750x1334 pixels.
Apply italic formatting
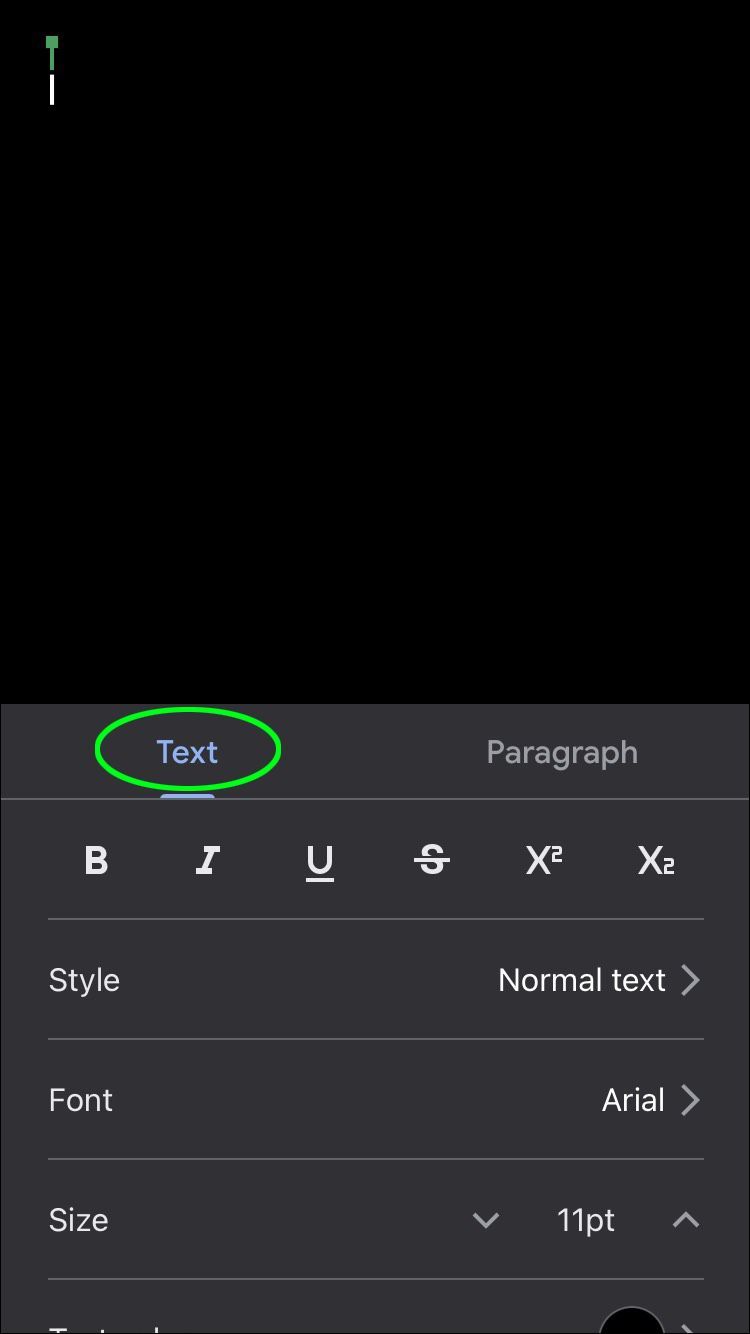(208, 860)
